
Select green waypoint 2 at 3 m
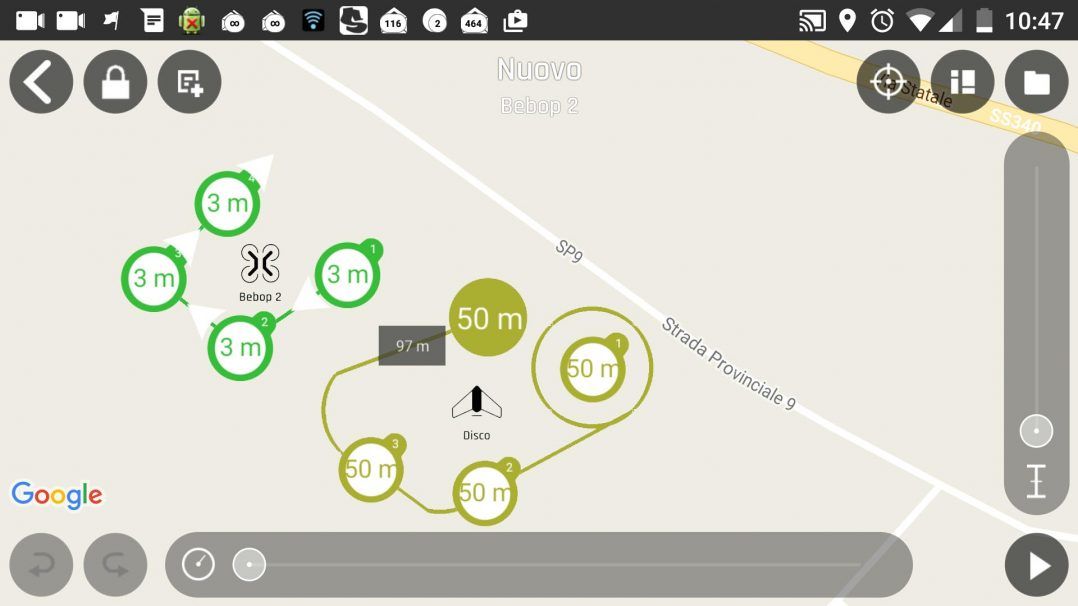pyautogui.click(x=240, y=347)
